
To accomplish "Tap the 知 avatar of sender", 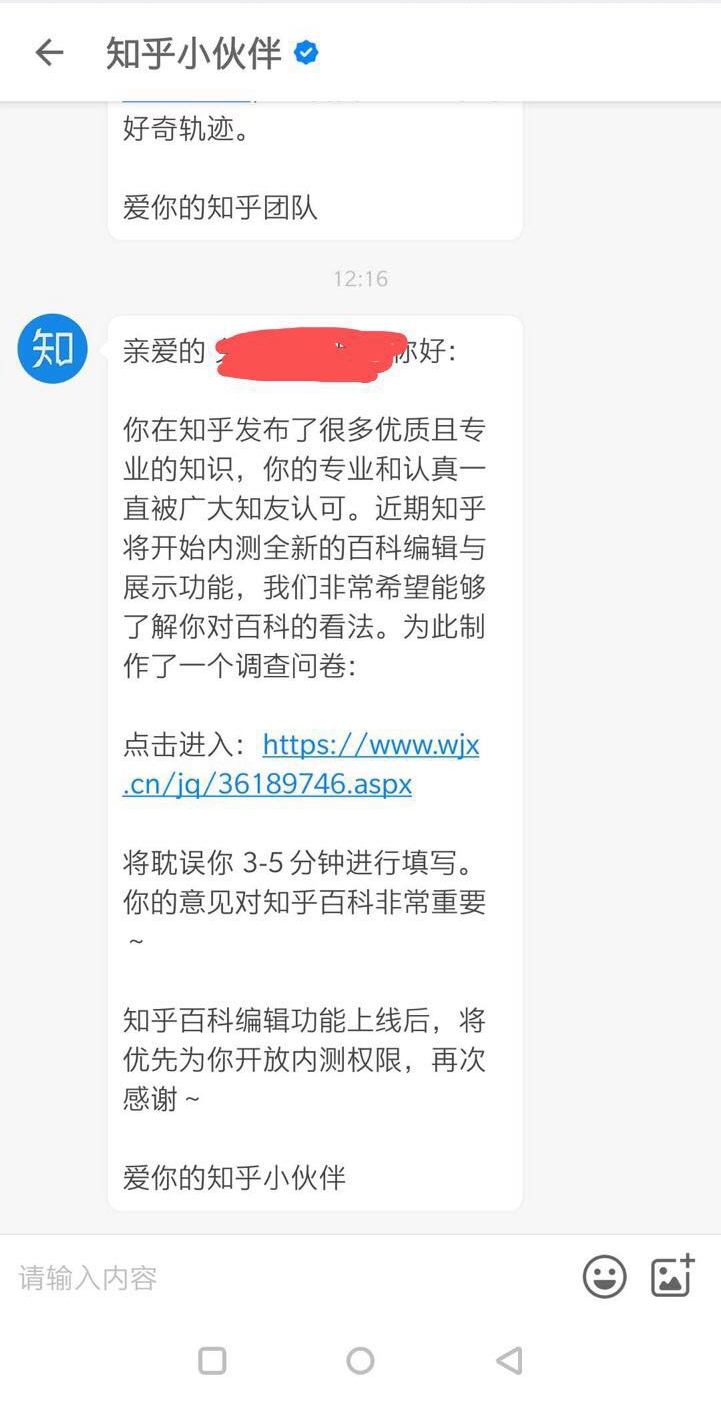I will tap(53, 348).
